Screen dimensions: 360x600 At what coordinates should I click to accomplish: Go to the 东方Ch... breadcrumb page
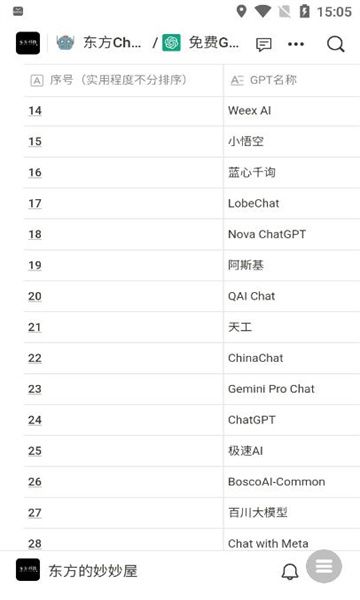(x=99, y=43)
